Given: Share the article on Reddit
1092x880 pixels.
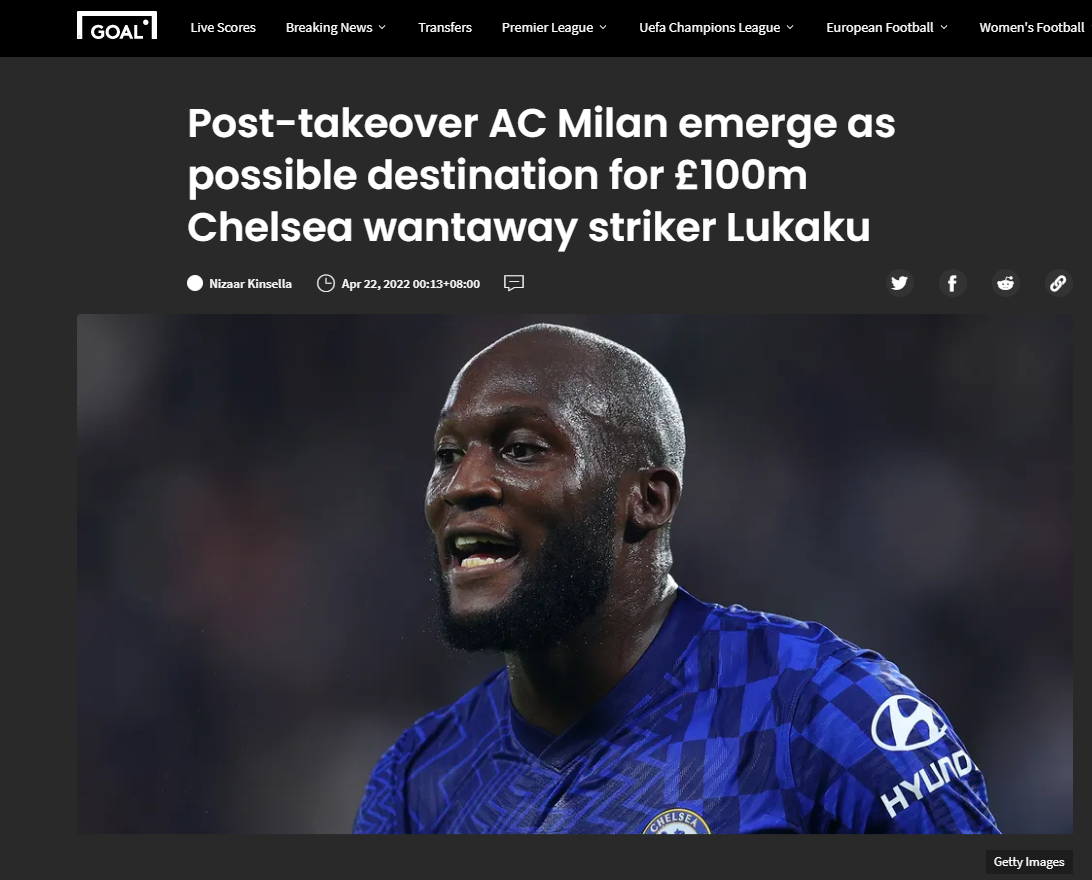Looking at the screenshot, I should pyautogui.click(x=1005, y=284).
